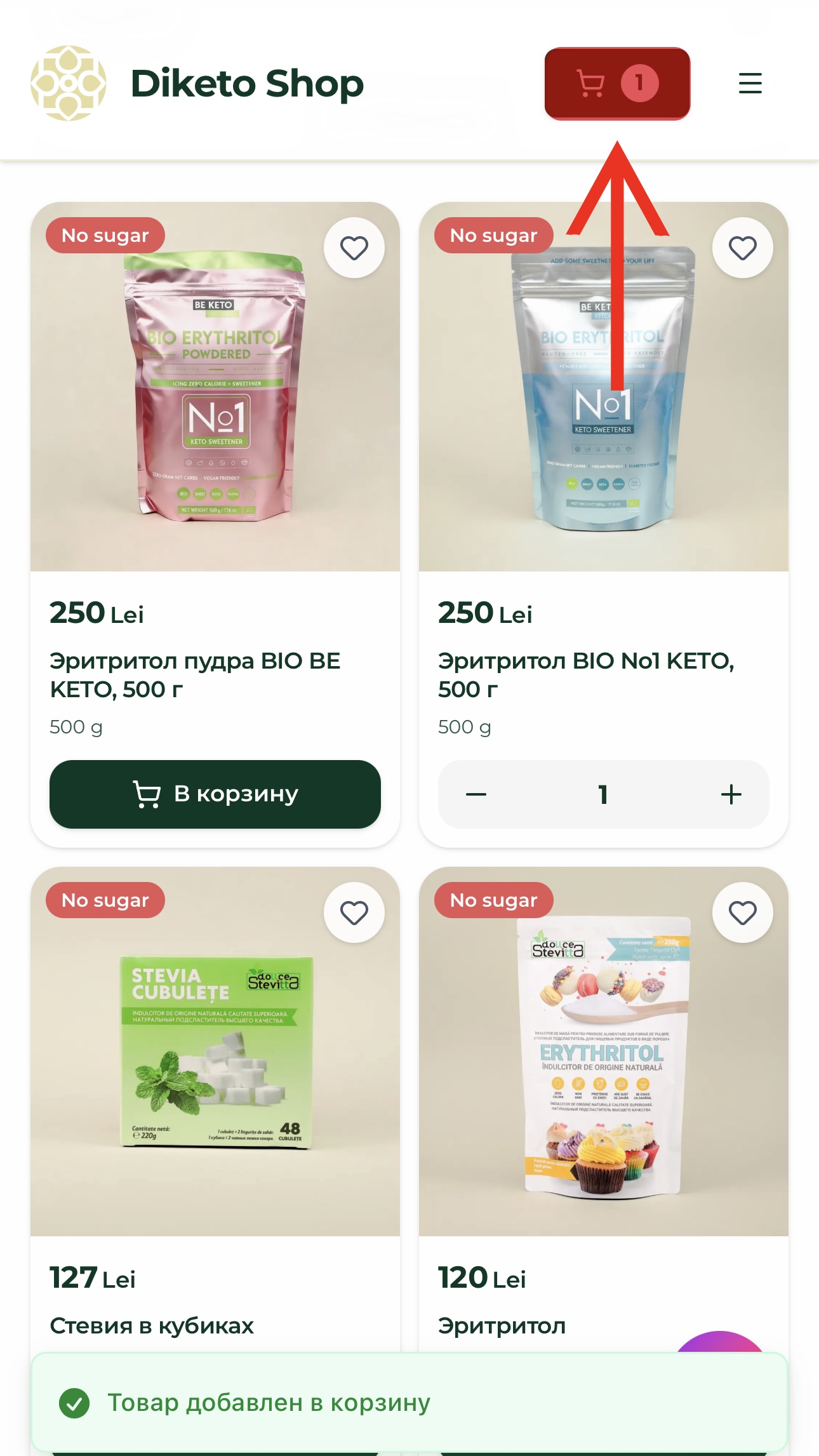
Task: Open the 120 Lei Эритритол product
Action: (603, 1054)
